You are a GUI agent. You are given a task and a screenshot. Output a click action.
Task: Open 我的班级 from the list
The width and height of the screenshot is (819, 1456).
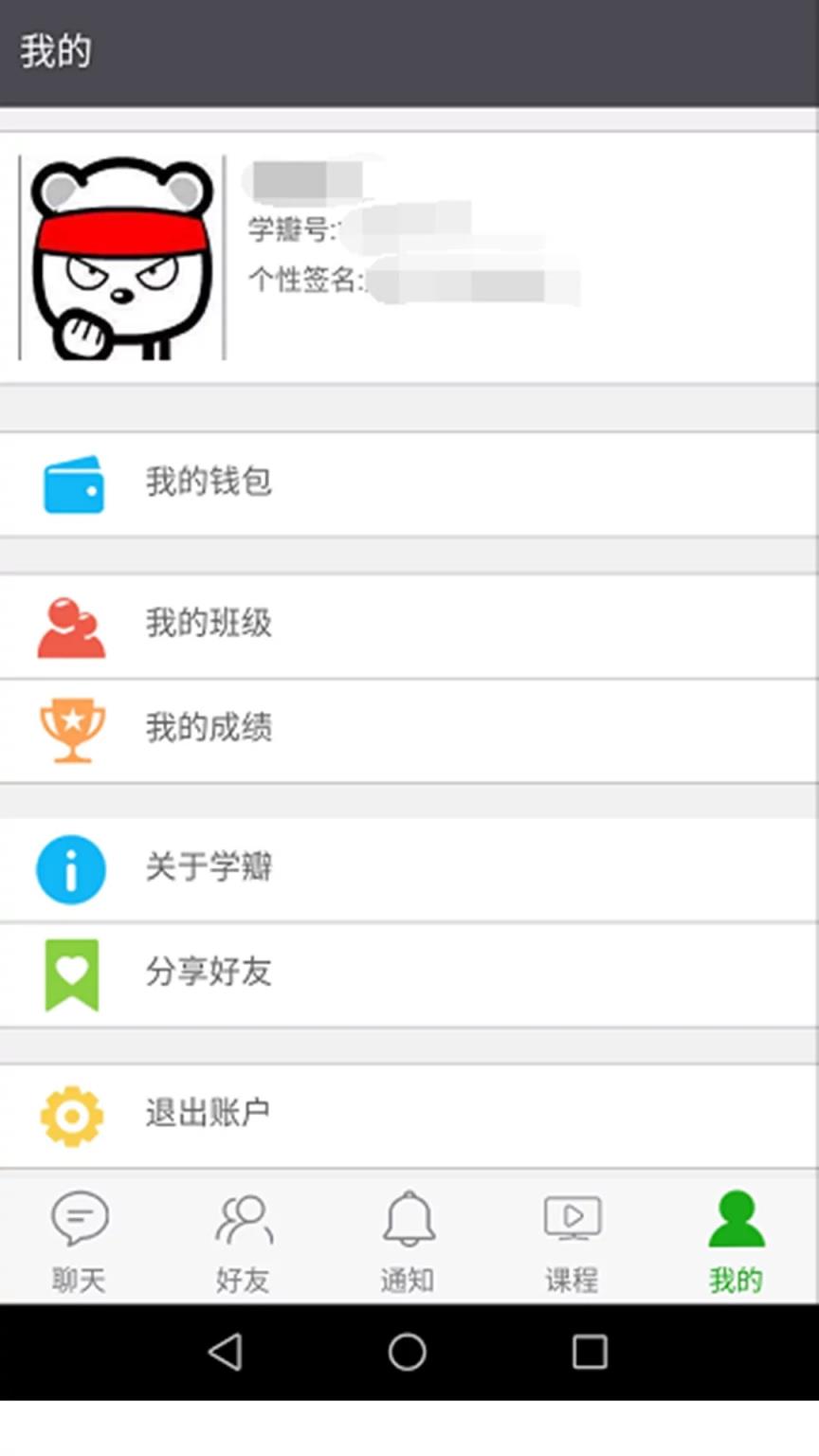[x=209, y=624]
